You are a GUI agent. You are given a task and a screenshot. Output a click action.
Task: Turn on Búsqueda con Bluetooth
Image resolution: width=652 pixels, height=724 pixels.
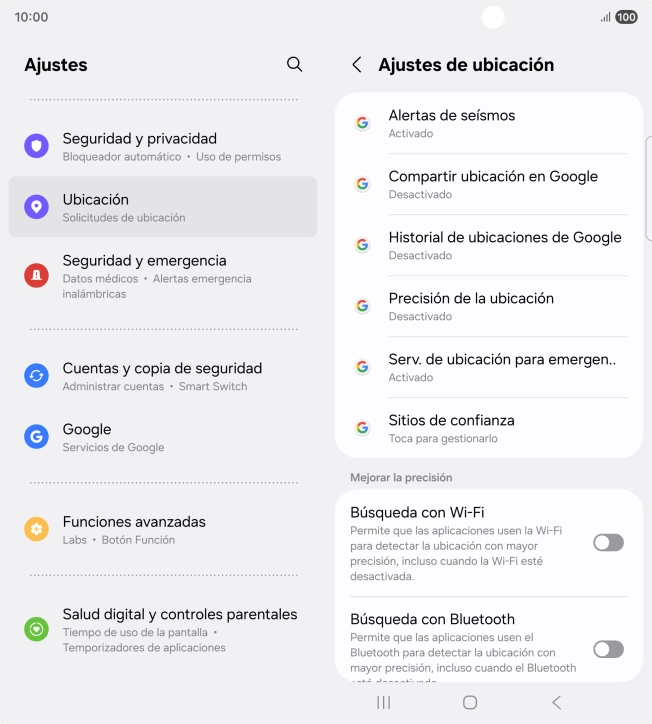[608, 649]
